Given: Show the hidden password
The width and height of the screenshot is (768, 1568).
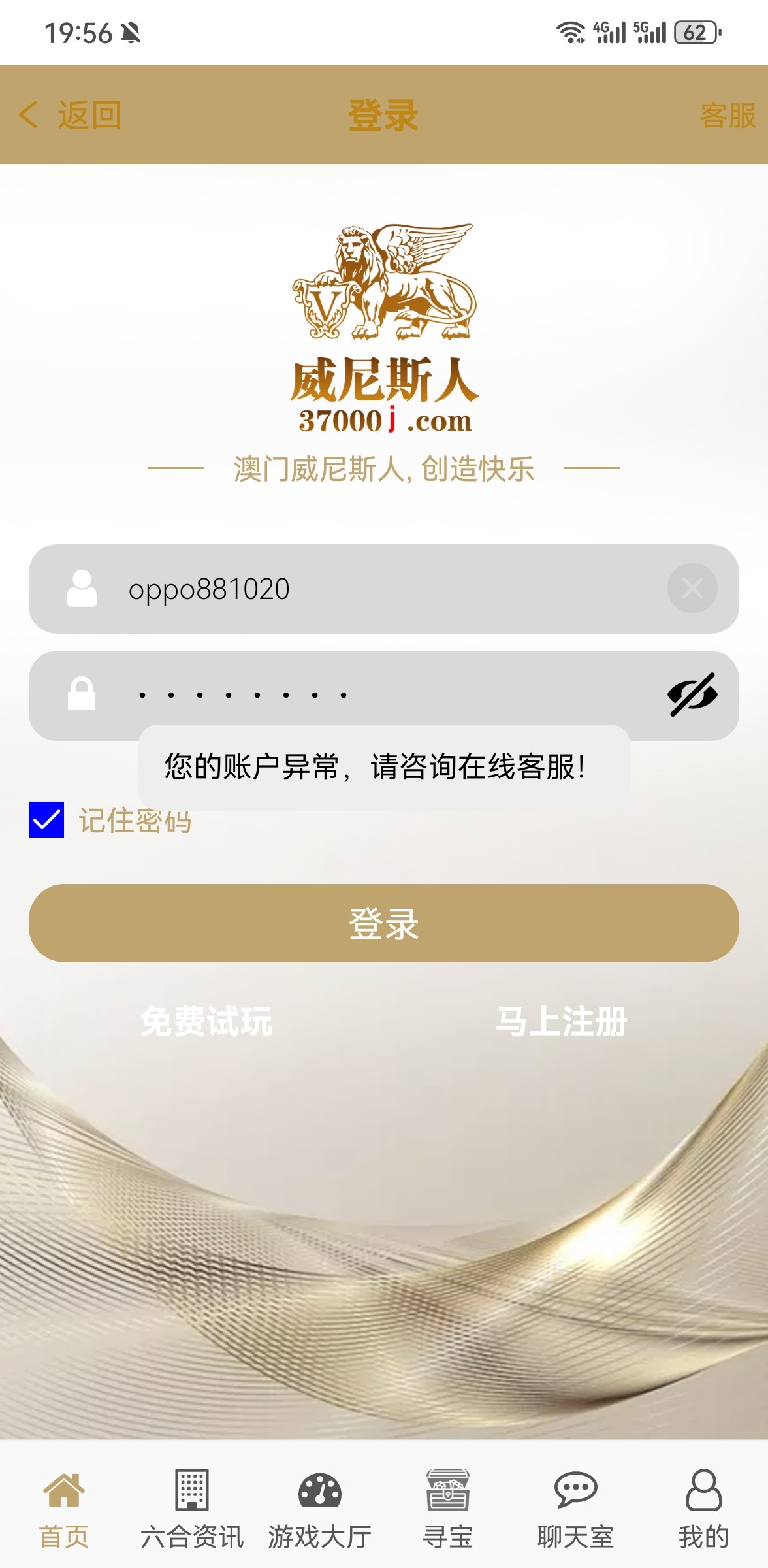Looking at the screenshot, I should click(x=692, y=695).
